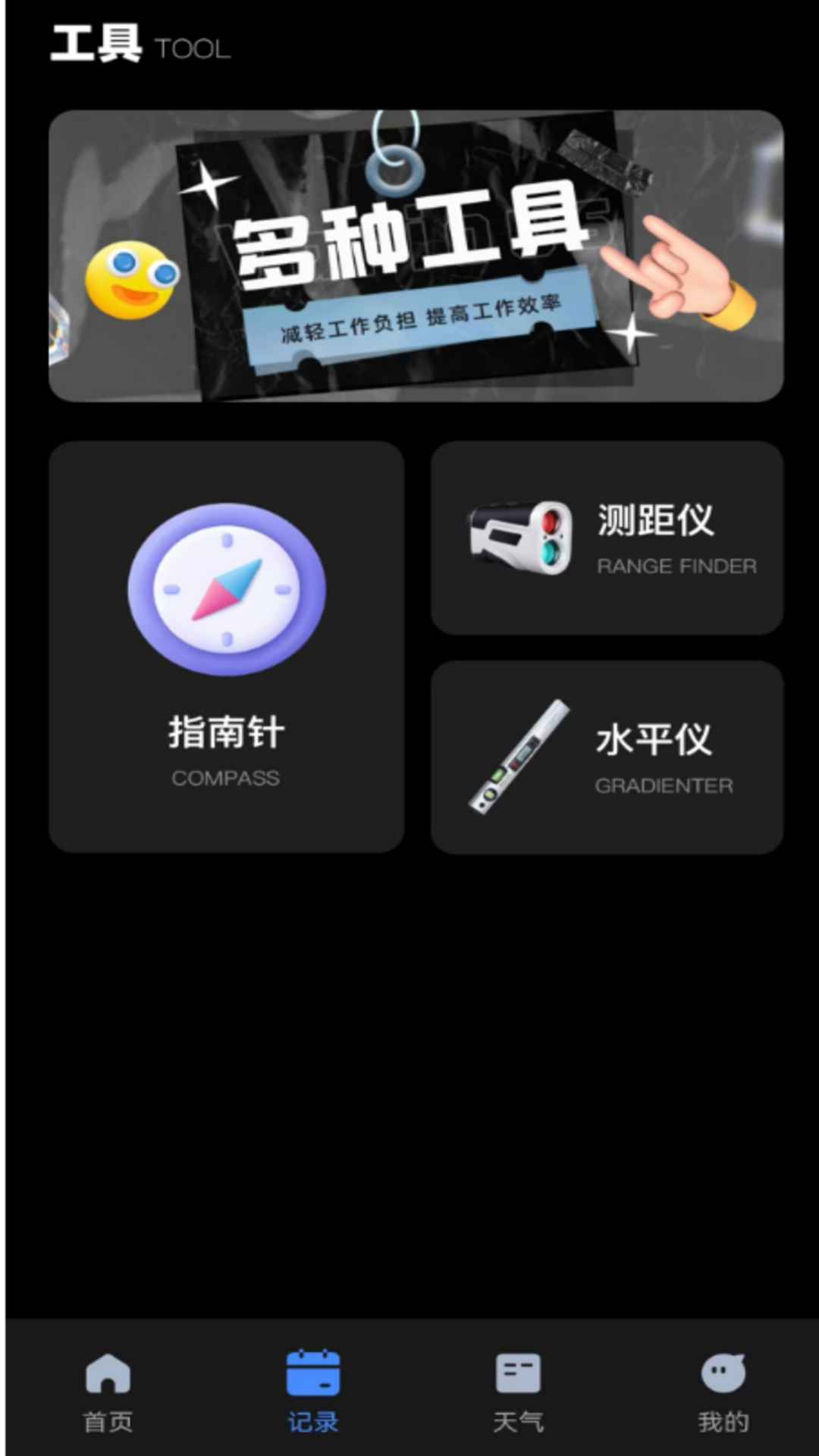
Task: Select the 记录 tab
Action: click(x=312, y=1391)
